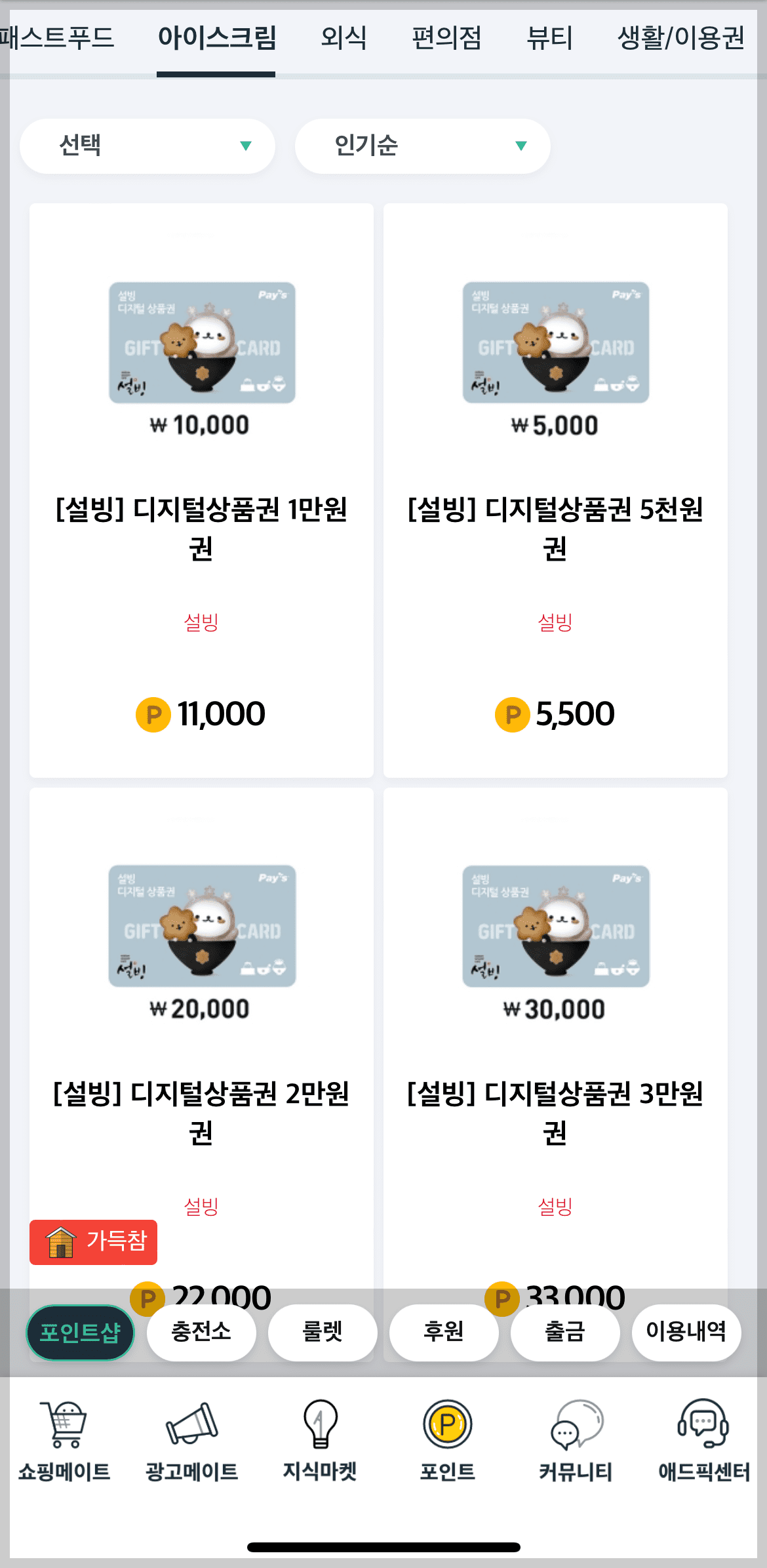Select the 포인트샵 pill toggle
767x1568 pixels.
tap(80, 1332)
